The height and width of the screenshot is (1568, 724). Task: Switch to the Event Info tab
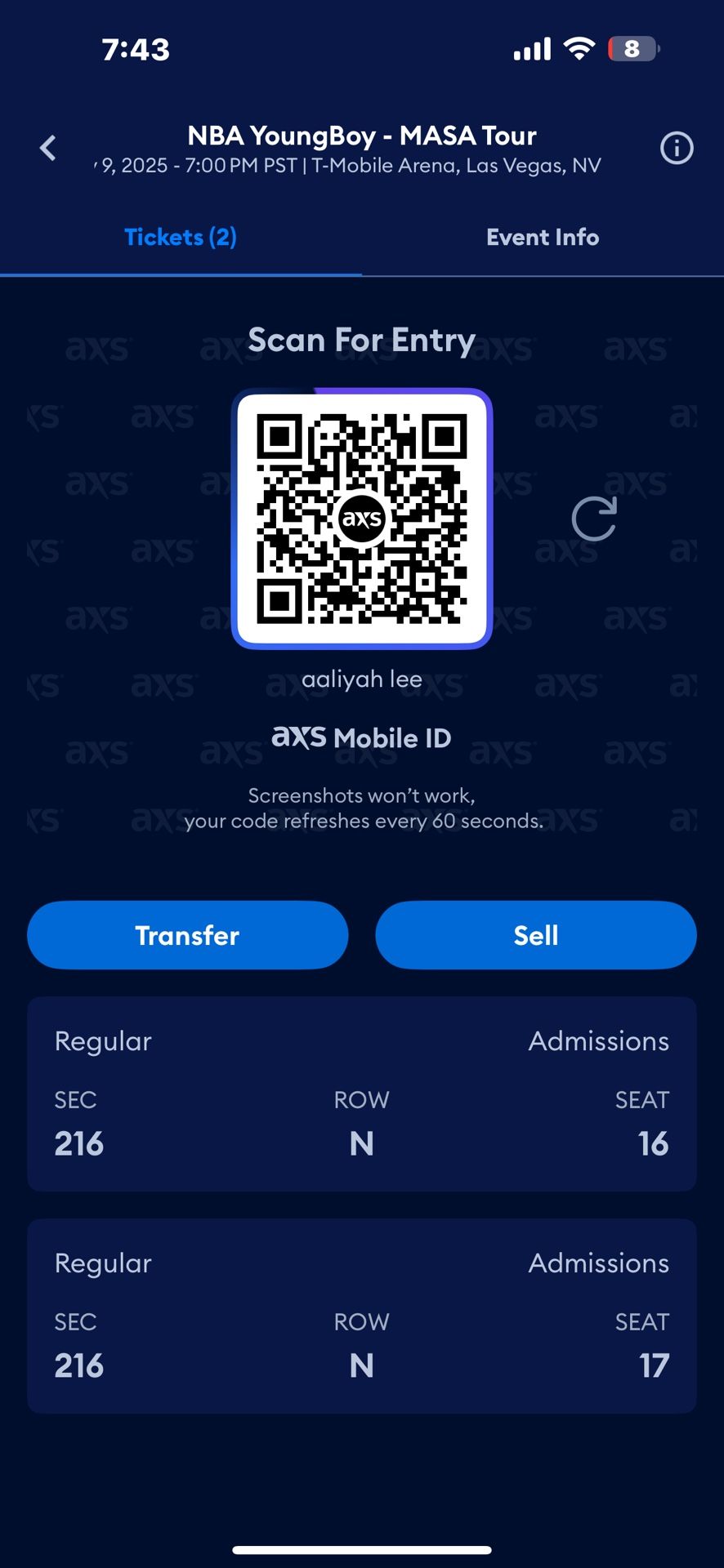click(543, 237)
